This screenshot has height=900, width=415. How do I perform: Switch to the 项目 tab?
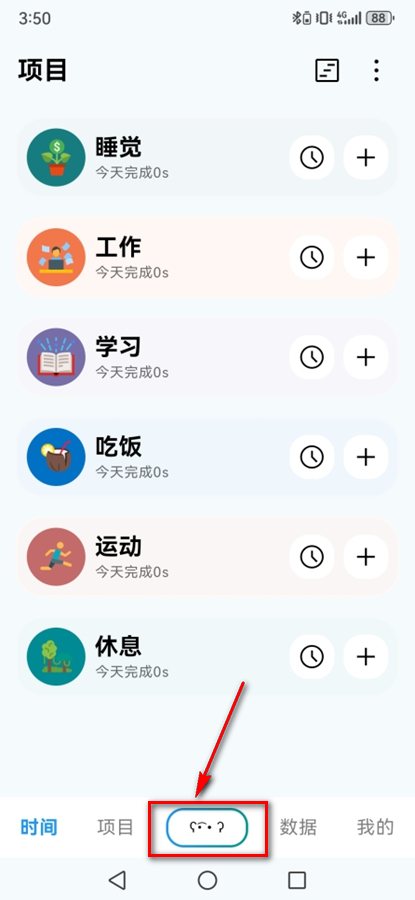tap(115, 827)
